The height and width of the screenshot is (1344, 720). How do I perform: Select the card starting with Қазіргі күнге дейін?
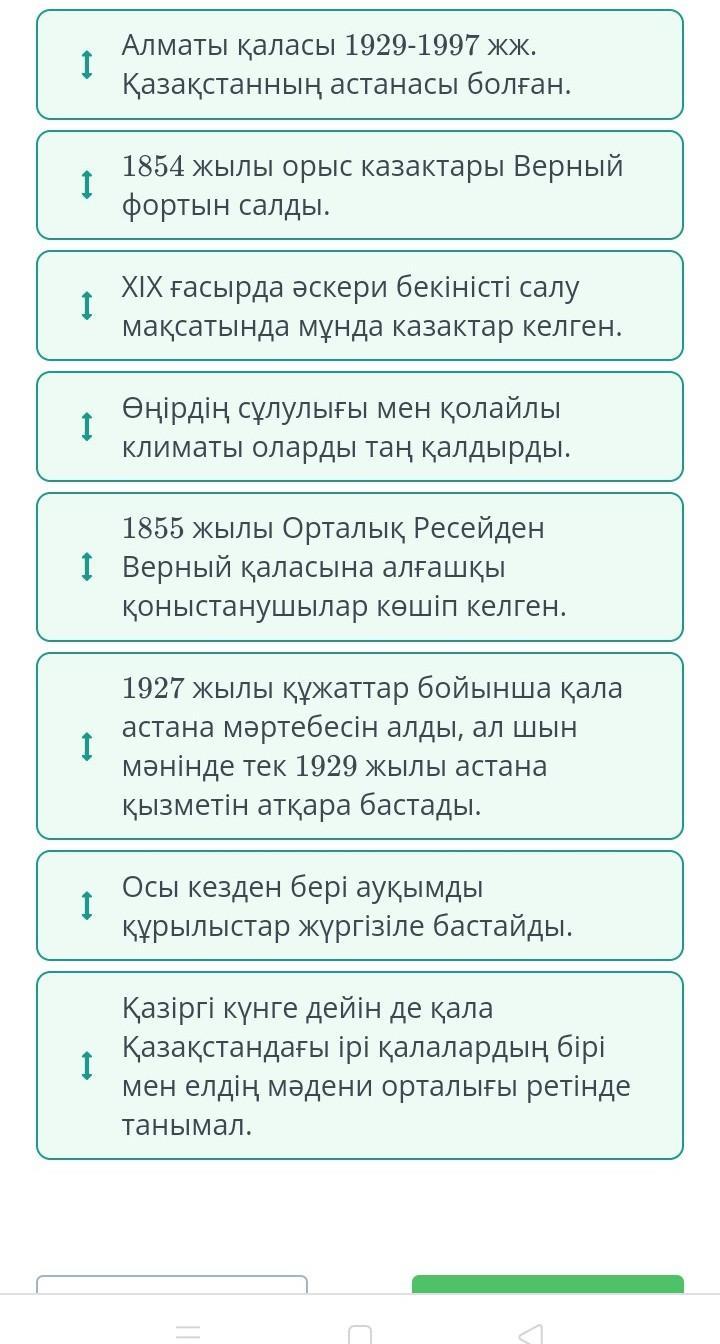pyautogui.click(x=360, y=1066)
